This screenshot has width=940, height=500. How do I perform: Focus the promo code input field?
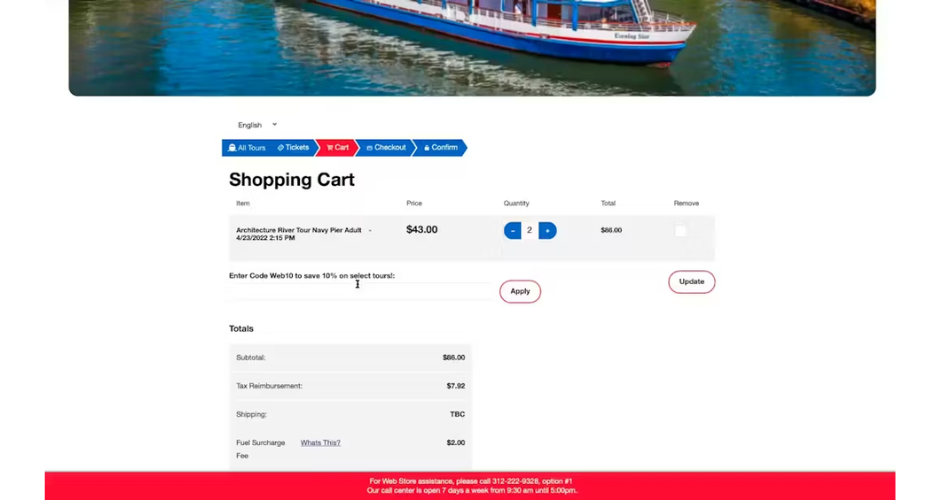click(358, 291)
